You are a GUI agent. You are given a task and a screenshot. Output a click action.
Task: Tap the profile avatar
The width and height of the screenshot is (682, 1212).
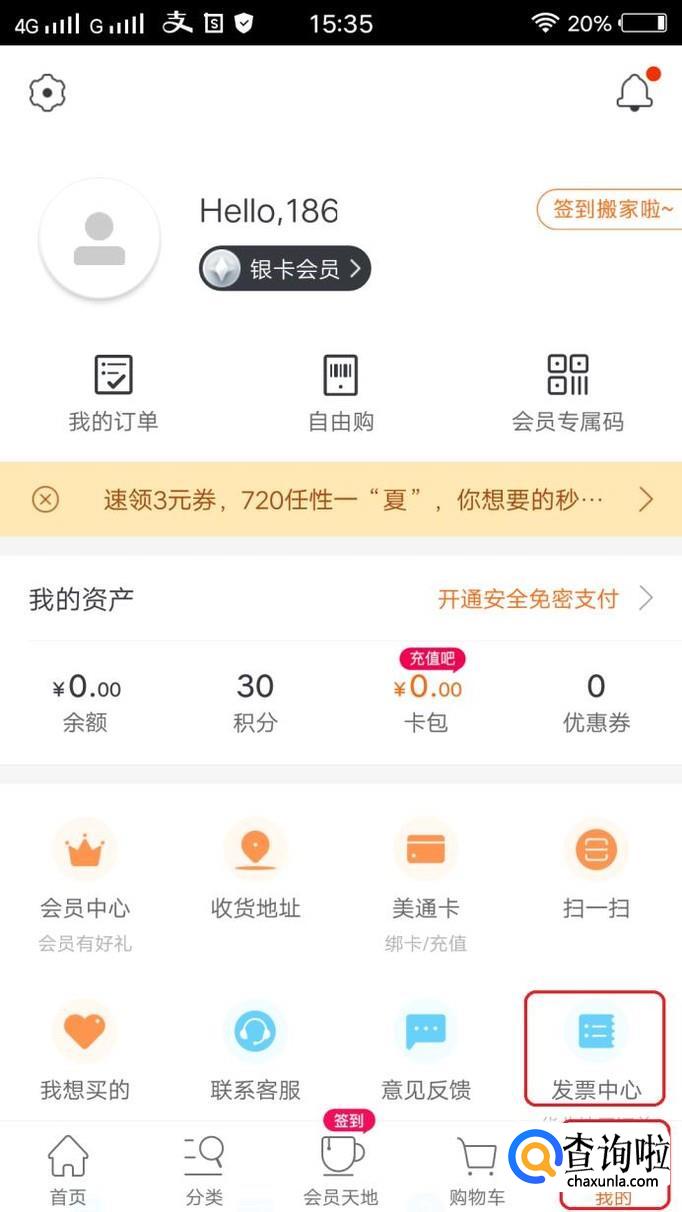[x=99, y=238]
